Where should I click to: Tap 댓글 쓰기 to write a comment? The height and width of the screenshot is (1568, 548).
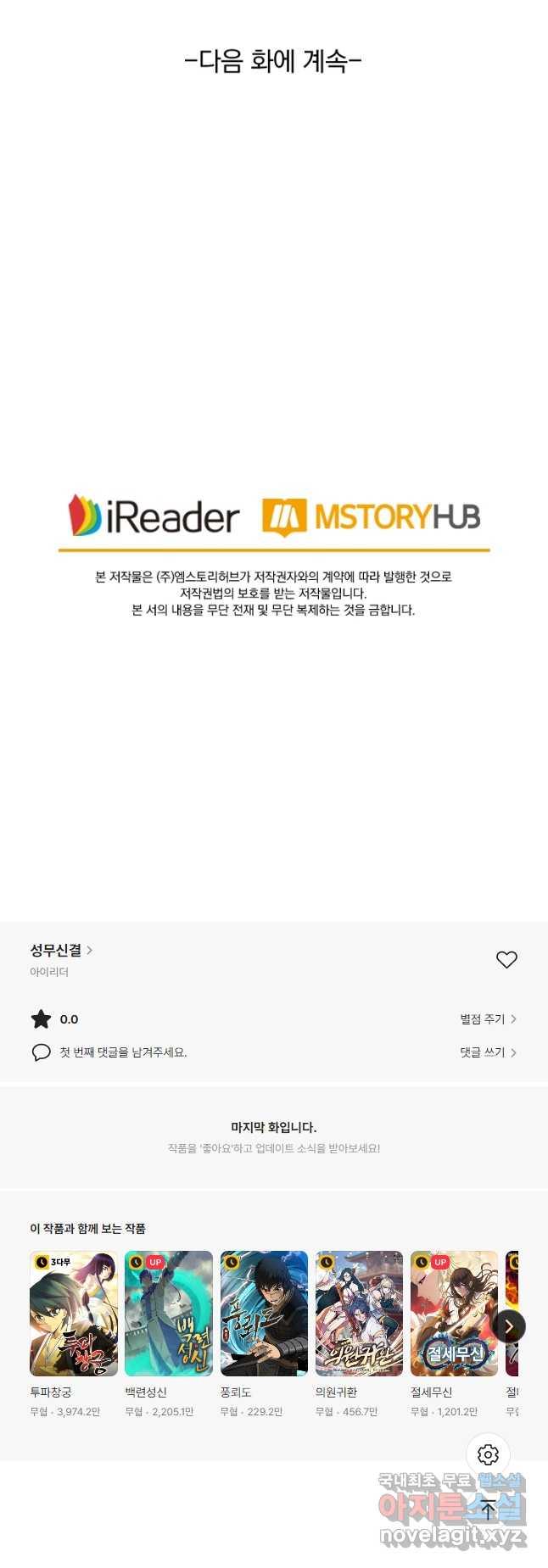tap(488, 1052)
